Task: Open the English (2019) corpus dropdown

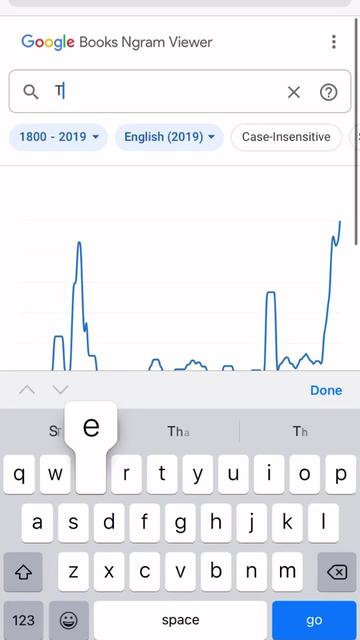Action: click(169, 137)
